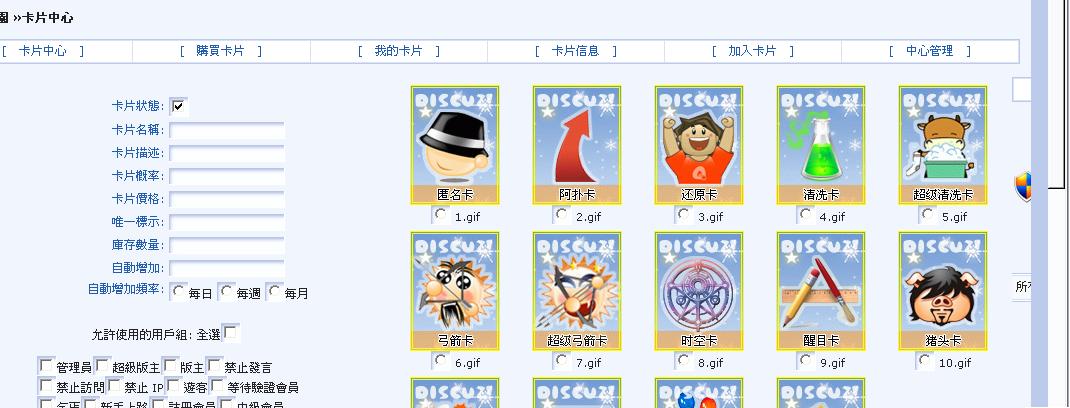Screen dimensions: 1070x408
Task: Check the 管理員 group checkbox
Action: point(46,367)
